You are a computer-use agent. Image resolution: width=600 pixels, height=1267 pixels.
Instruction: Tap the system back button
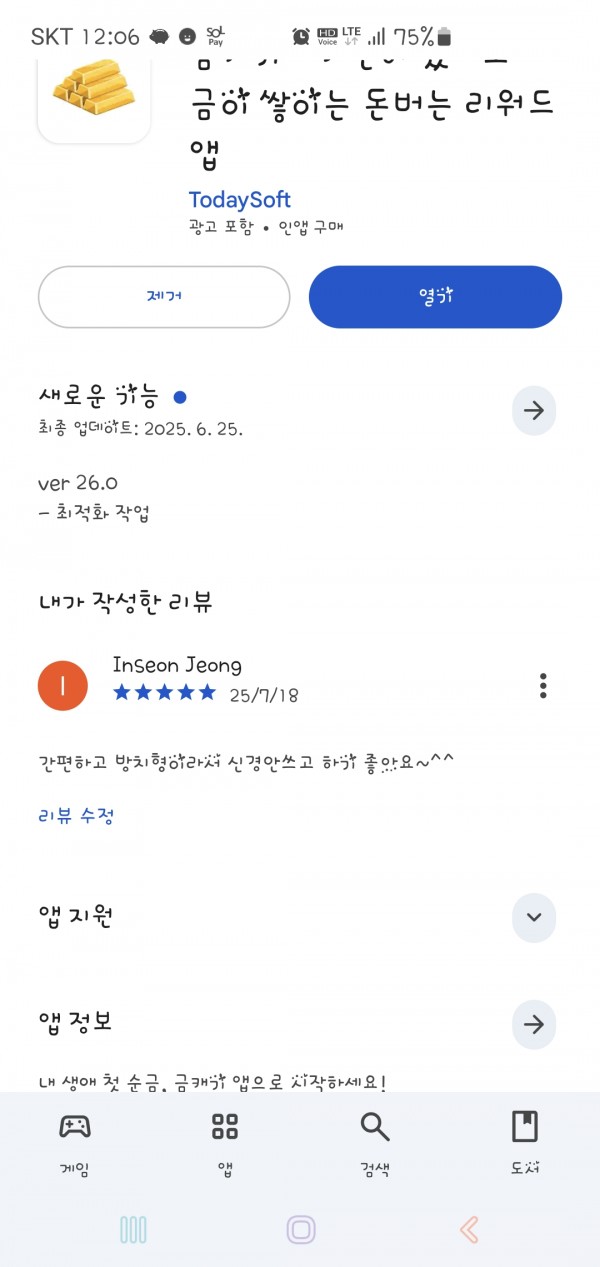click(x=468, y=1229)
